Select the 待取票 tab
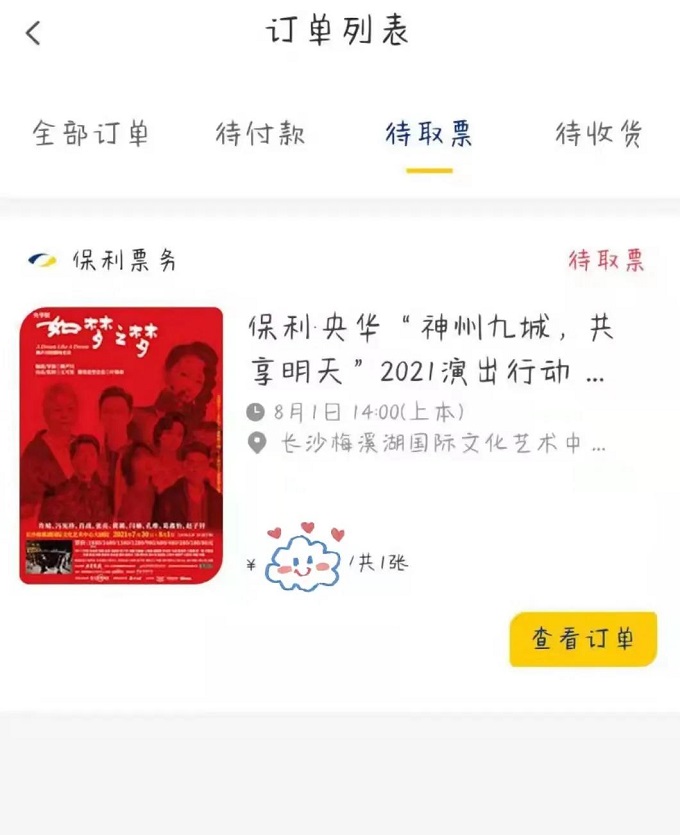The width and height of the screenshot is (680, 835). point(429,134)
